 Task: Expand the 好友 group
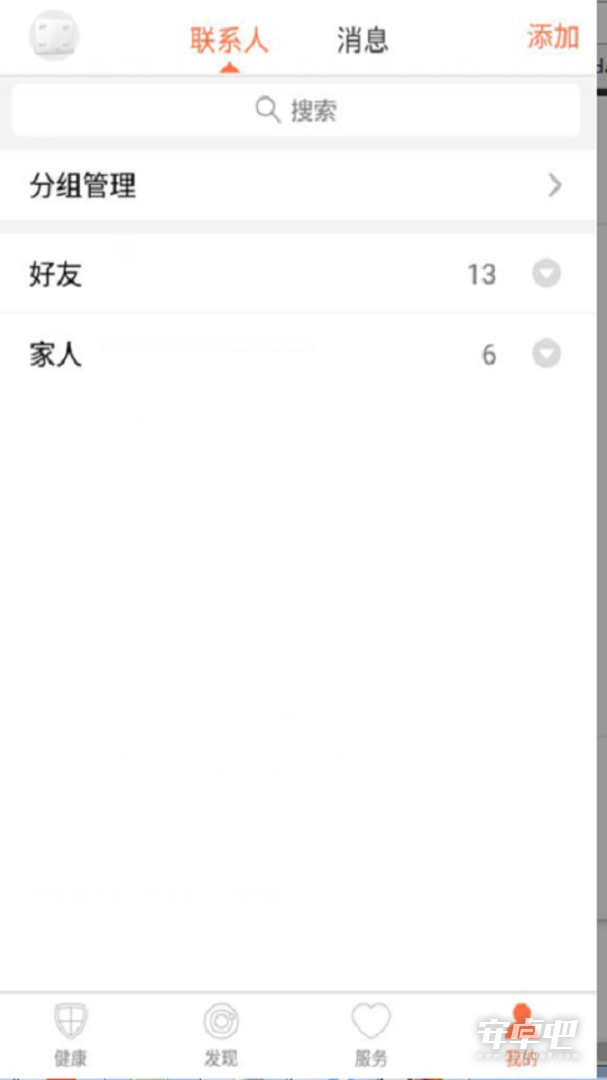click(298, 274)
